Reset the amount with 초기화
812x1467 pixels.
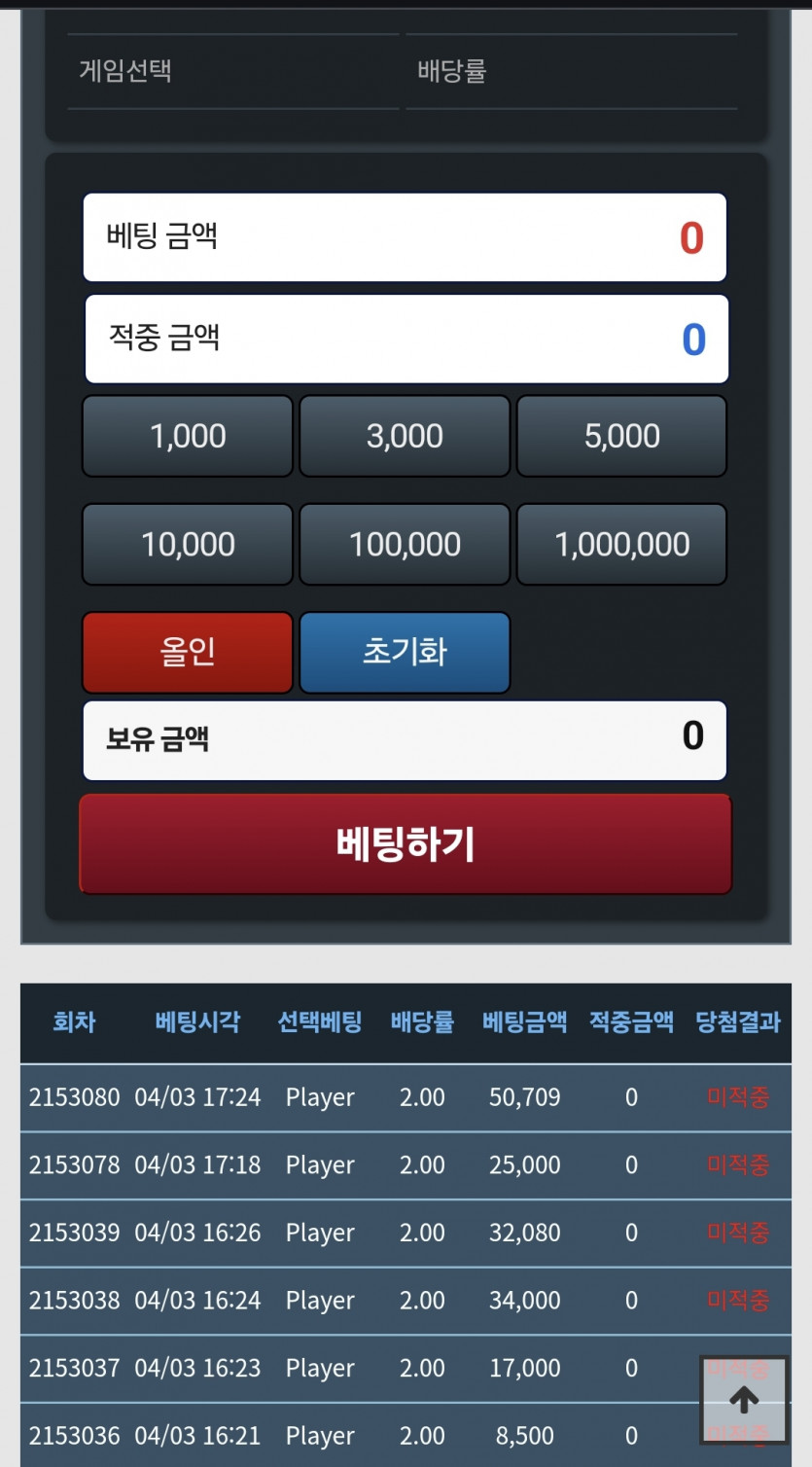coord(405,652)
